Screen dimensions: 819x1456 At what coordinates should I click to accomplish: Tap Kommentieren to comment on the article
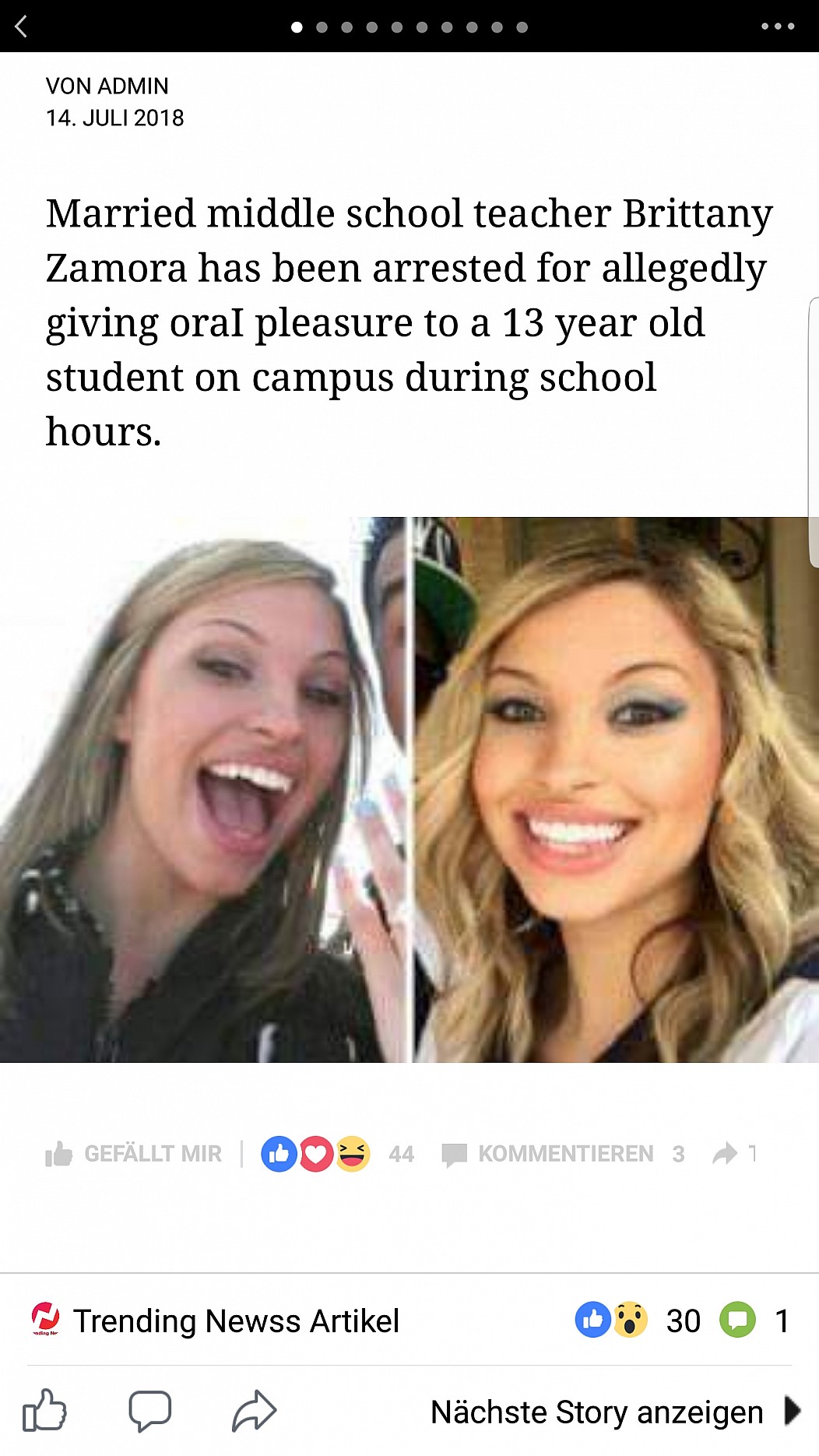pos(547,1154)
